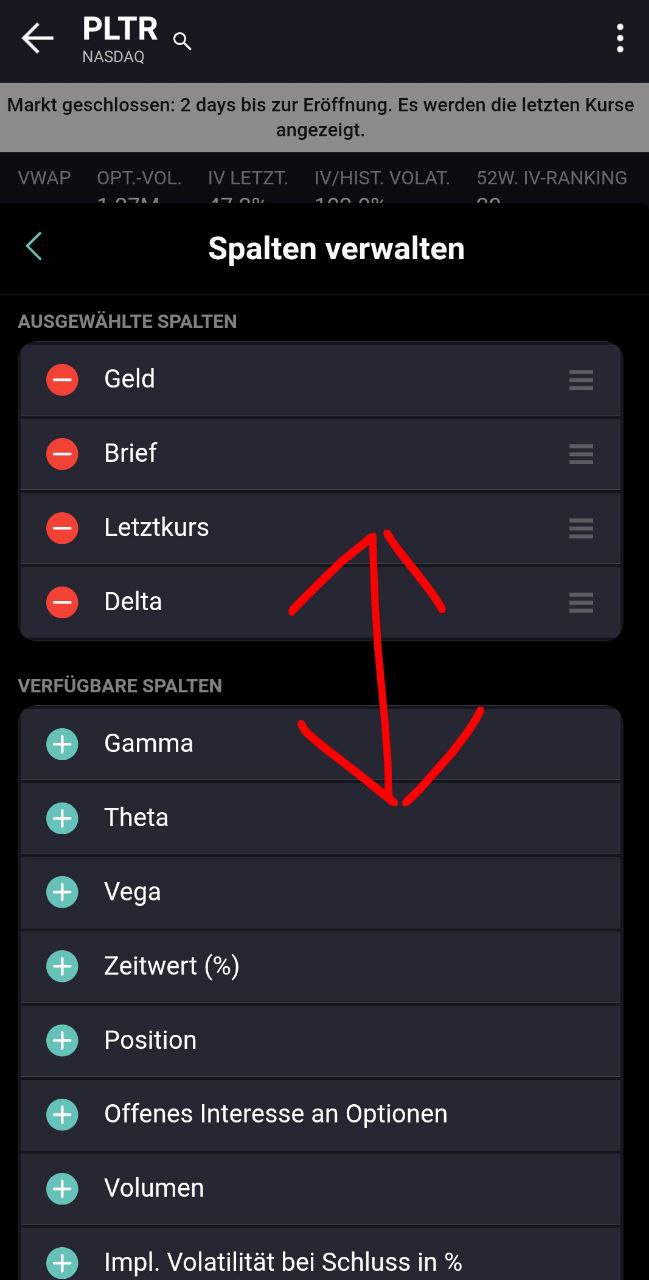Add the Vega column
The height and width of the screenshot is (1280, 649).
pyautogui.click(x=62, y=892)
